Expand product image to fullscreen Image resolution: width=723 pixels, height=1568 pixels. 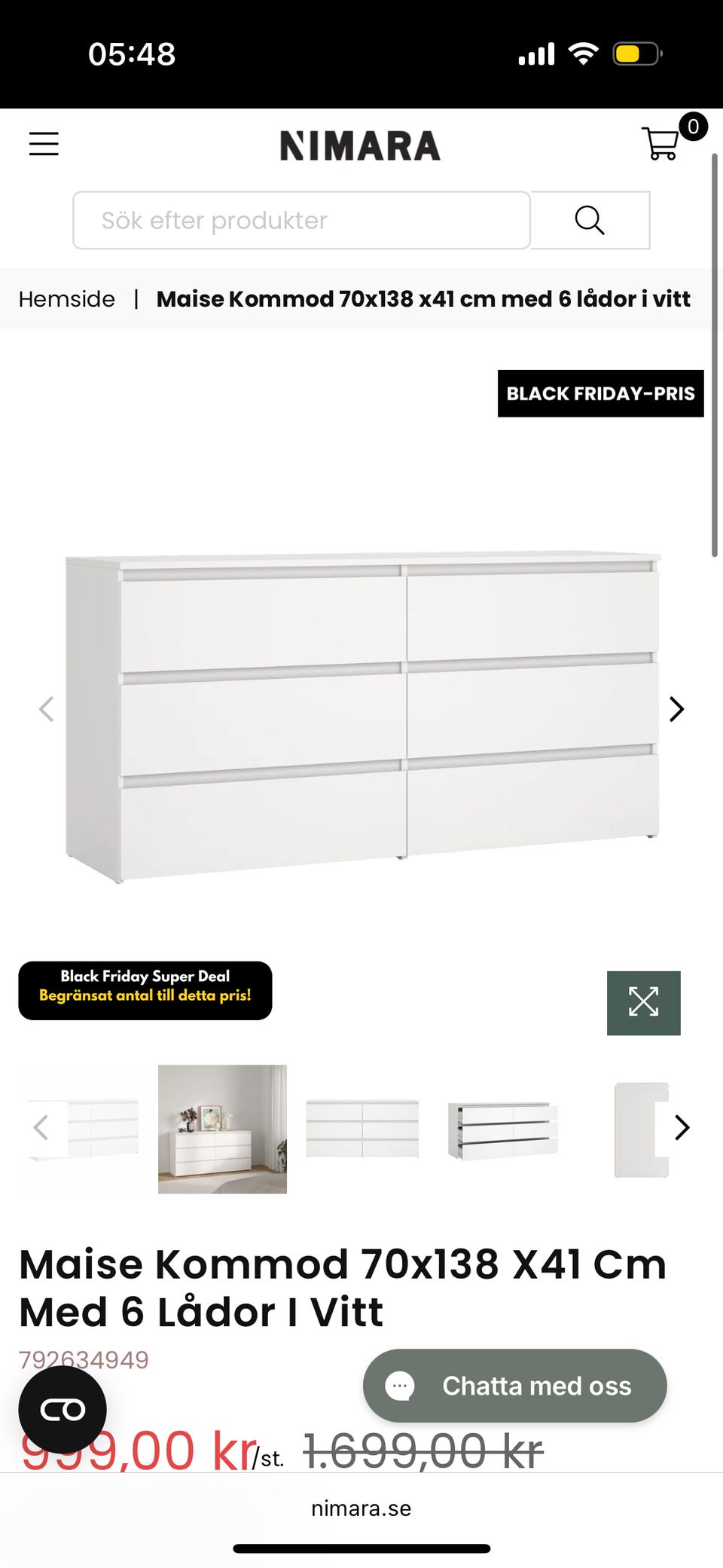(643, 1002)
